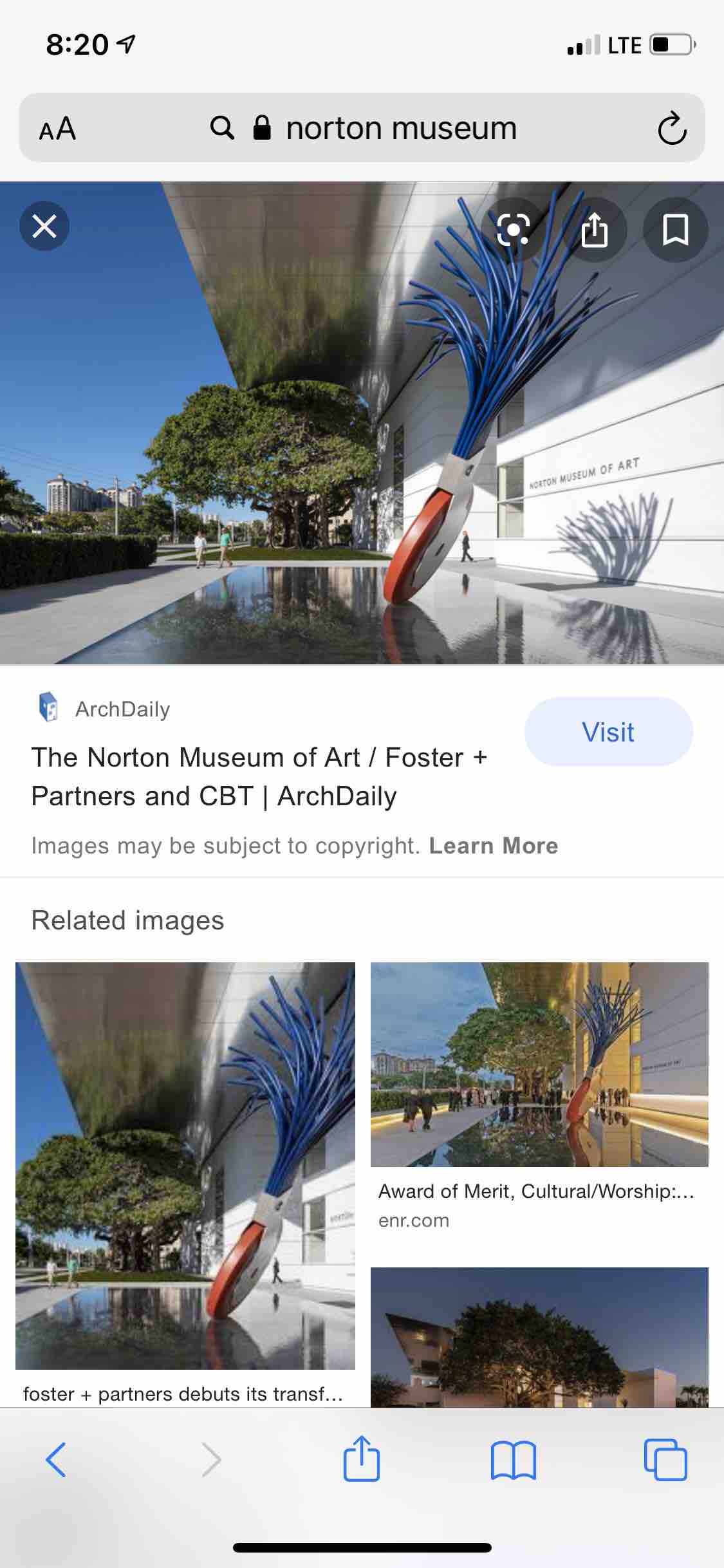Open the Learn More copyright link

493,846
